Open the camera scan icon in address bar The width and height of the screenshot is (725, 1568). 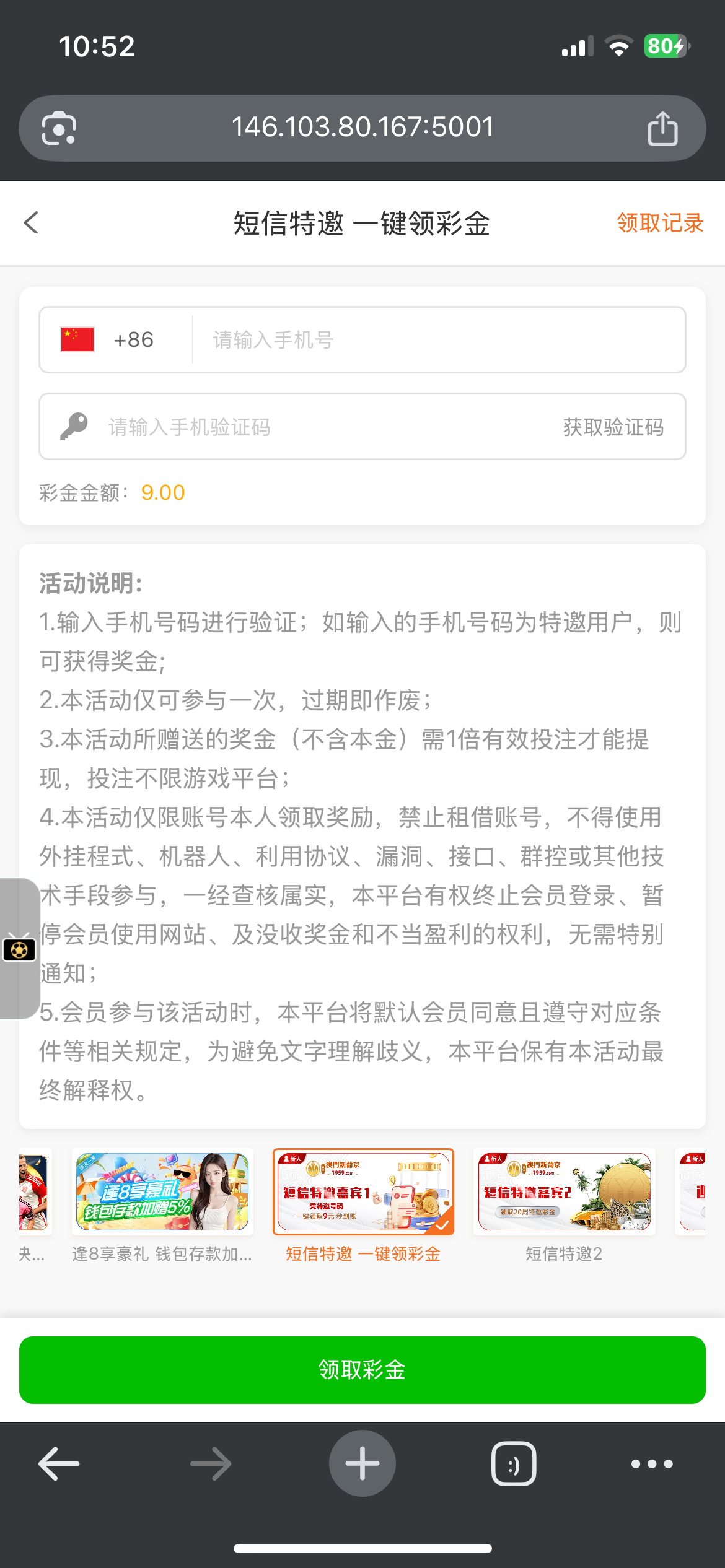(59, 128)
